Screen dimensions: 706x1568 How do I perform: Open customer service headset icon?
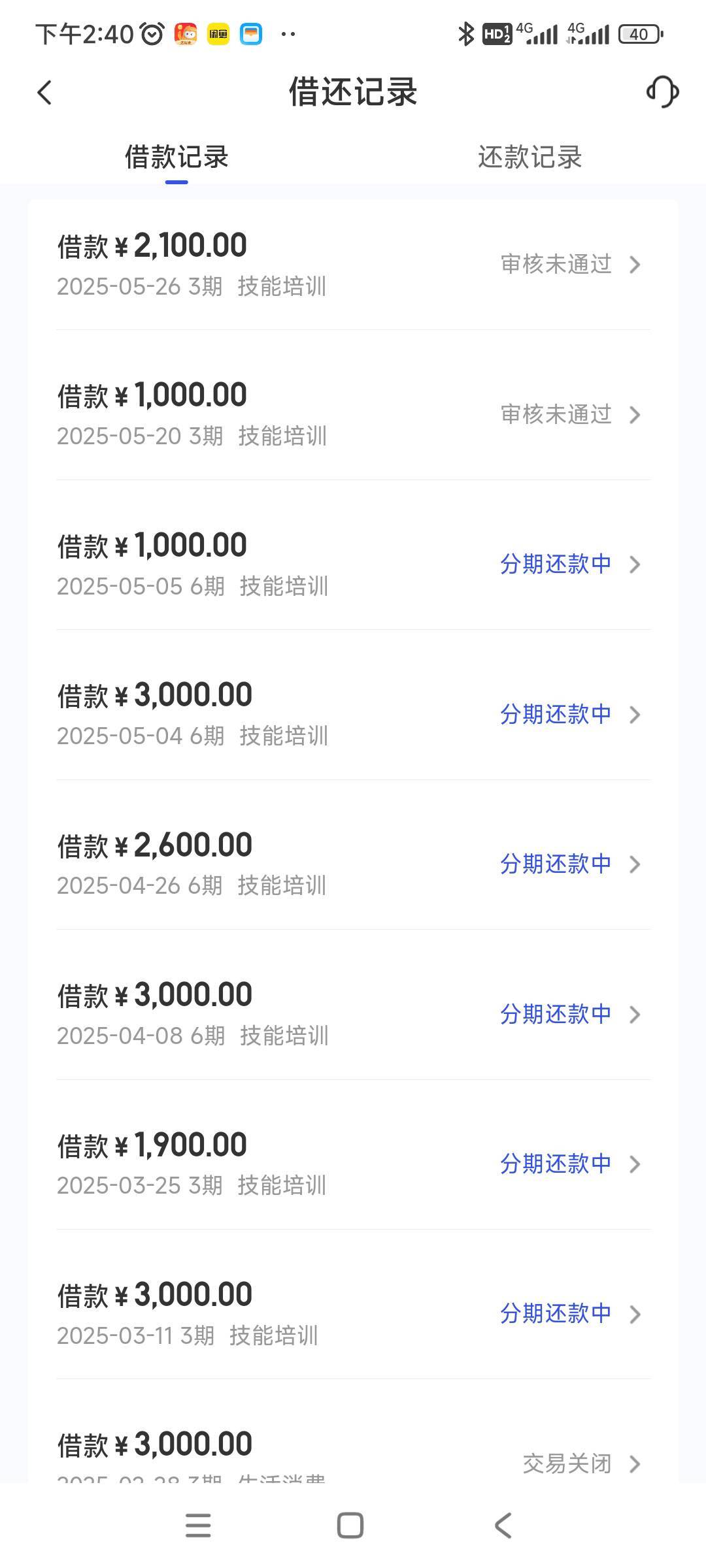click(x=662, y=91)
